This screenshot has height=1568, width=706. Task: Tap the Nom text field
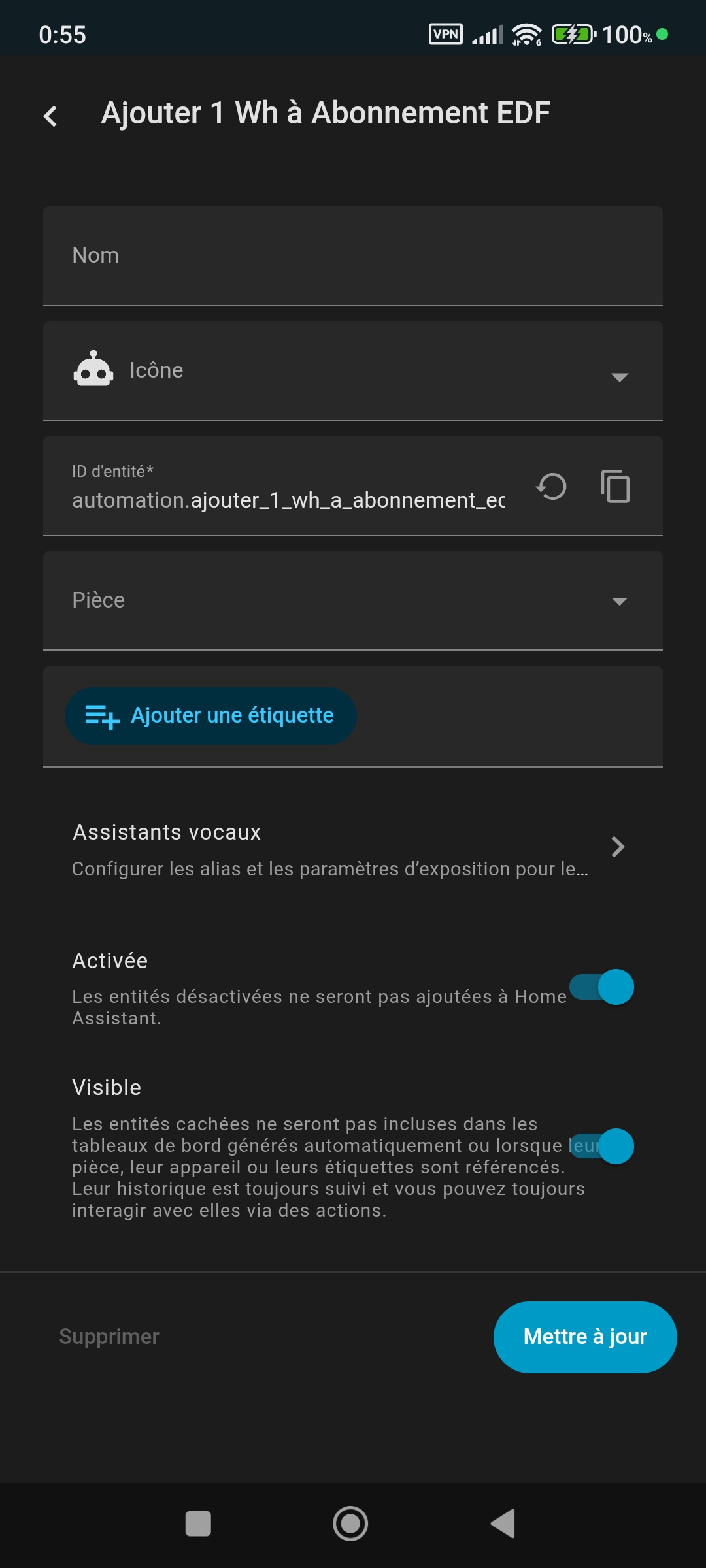coord(353,255)
